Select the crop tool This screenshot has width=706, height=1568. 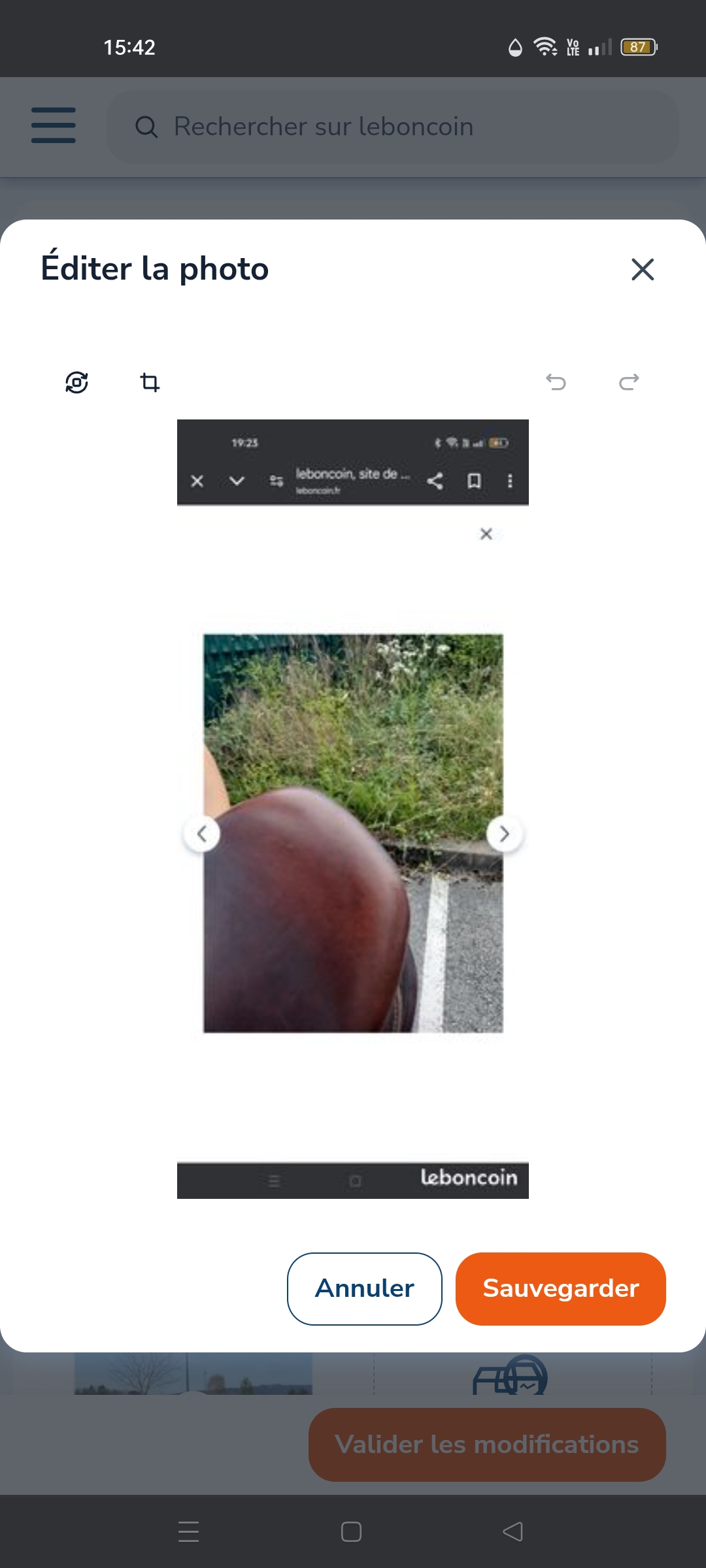pos(150,382)
